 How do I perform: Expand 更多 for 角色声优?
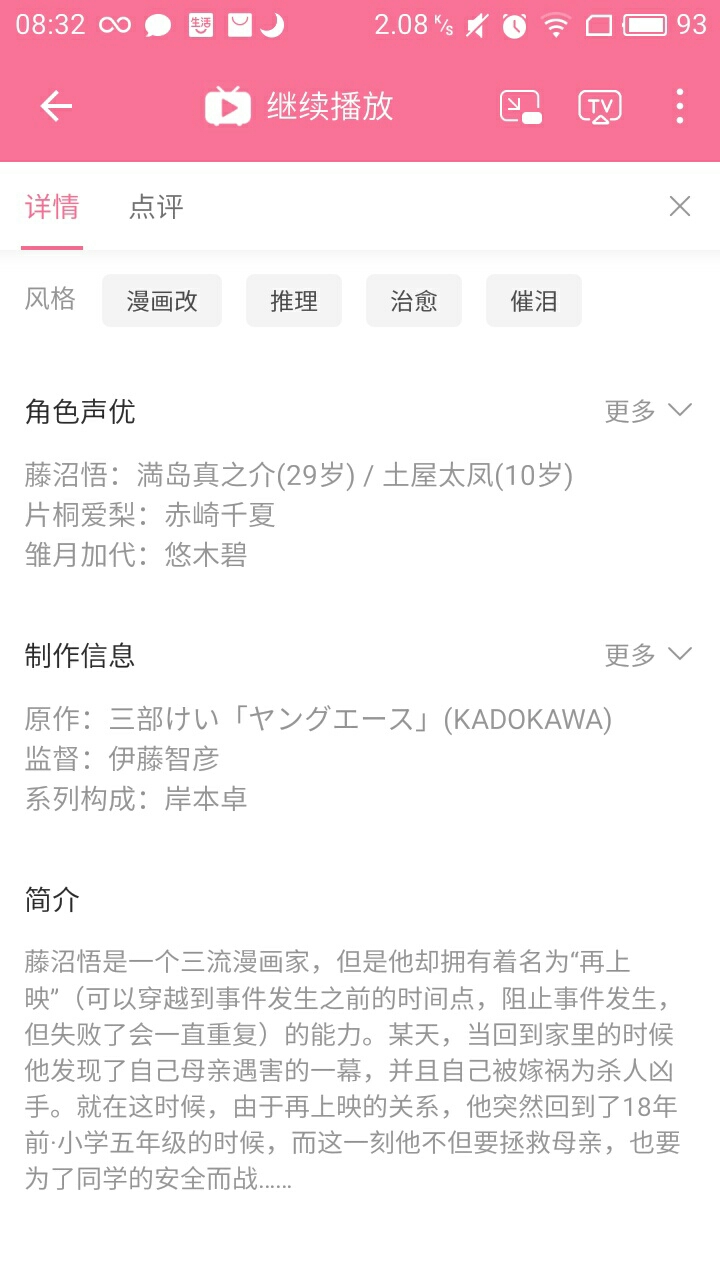point(648,411)
